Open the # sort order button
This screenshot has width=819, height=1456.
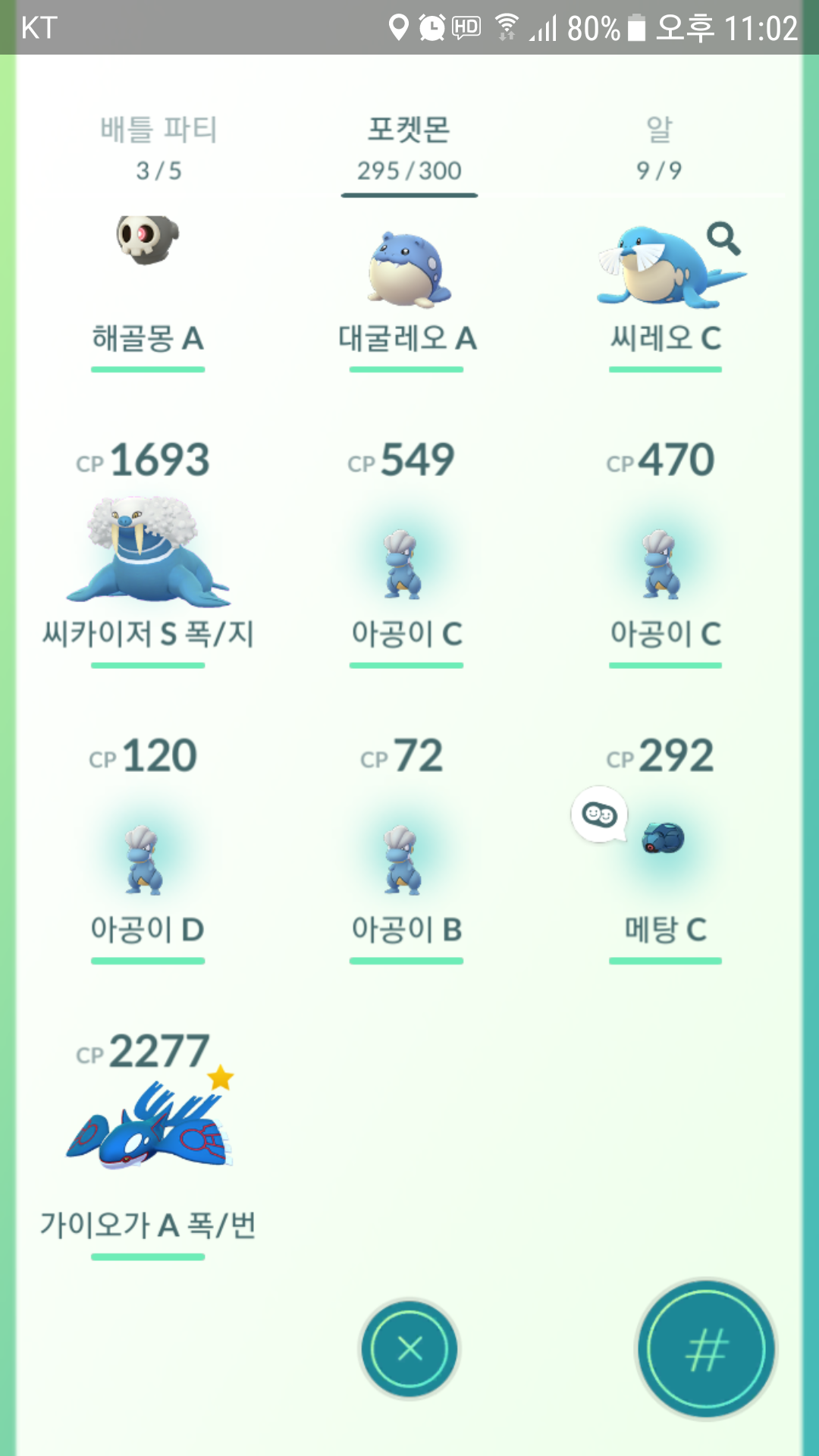706,1349
